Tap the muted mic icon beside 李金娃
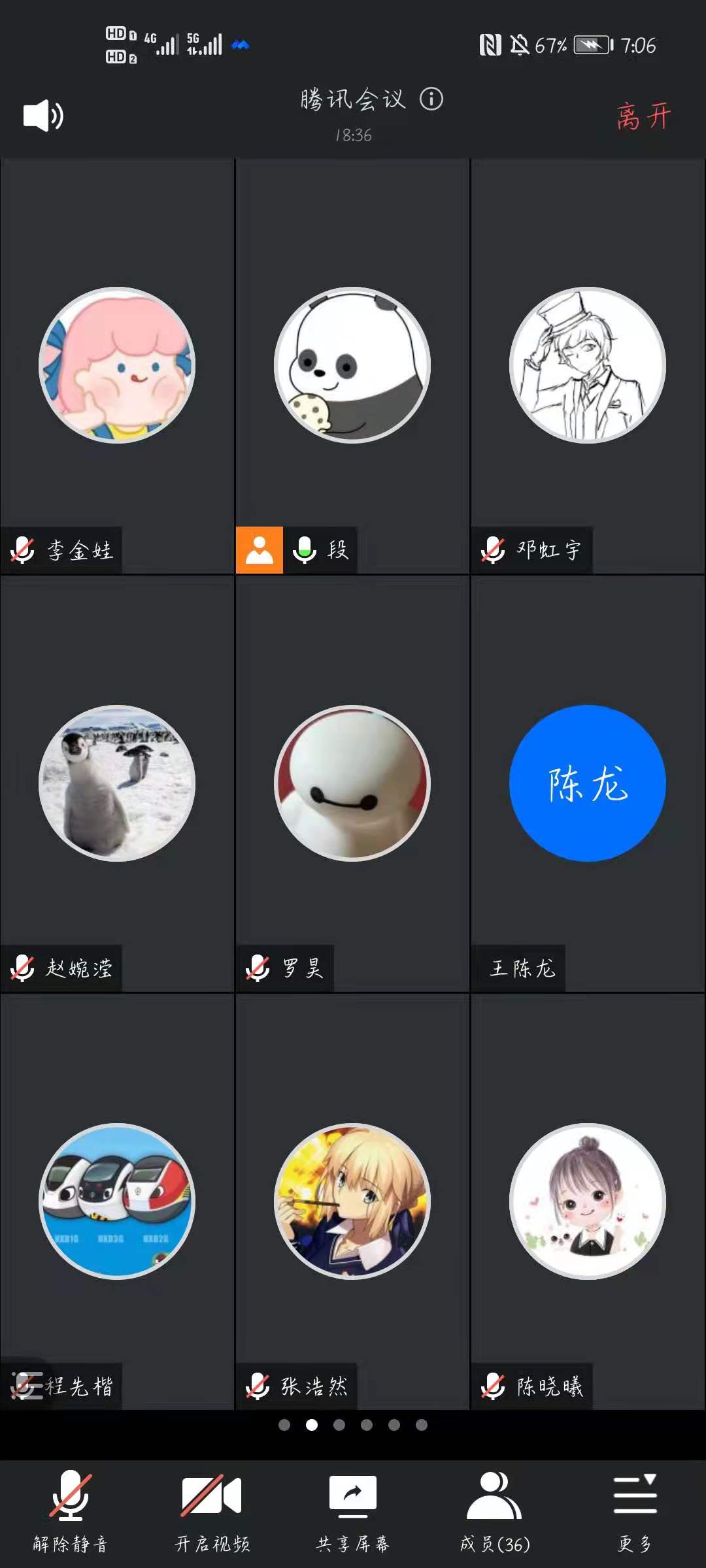 pos(23,549)
